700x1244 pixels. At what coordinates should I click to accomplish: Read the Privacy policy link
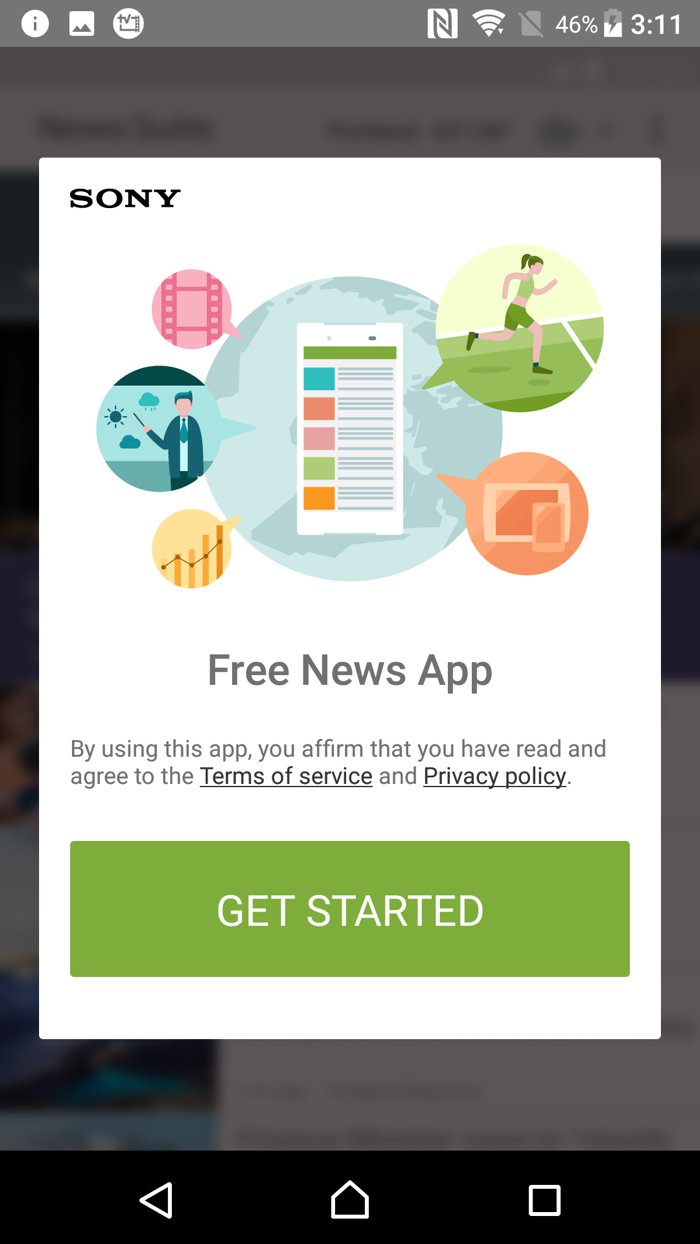[494, 776]
